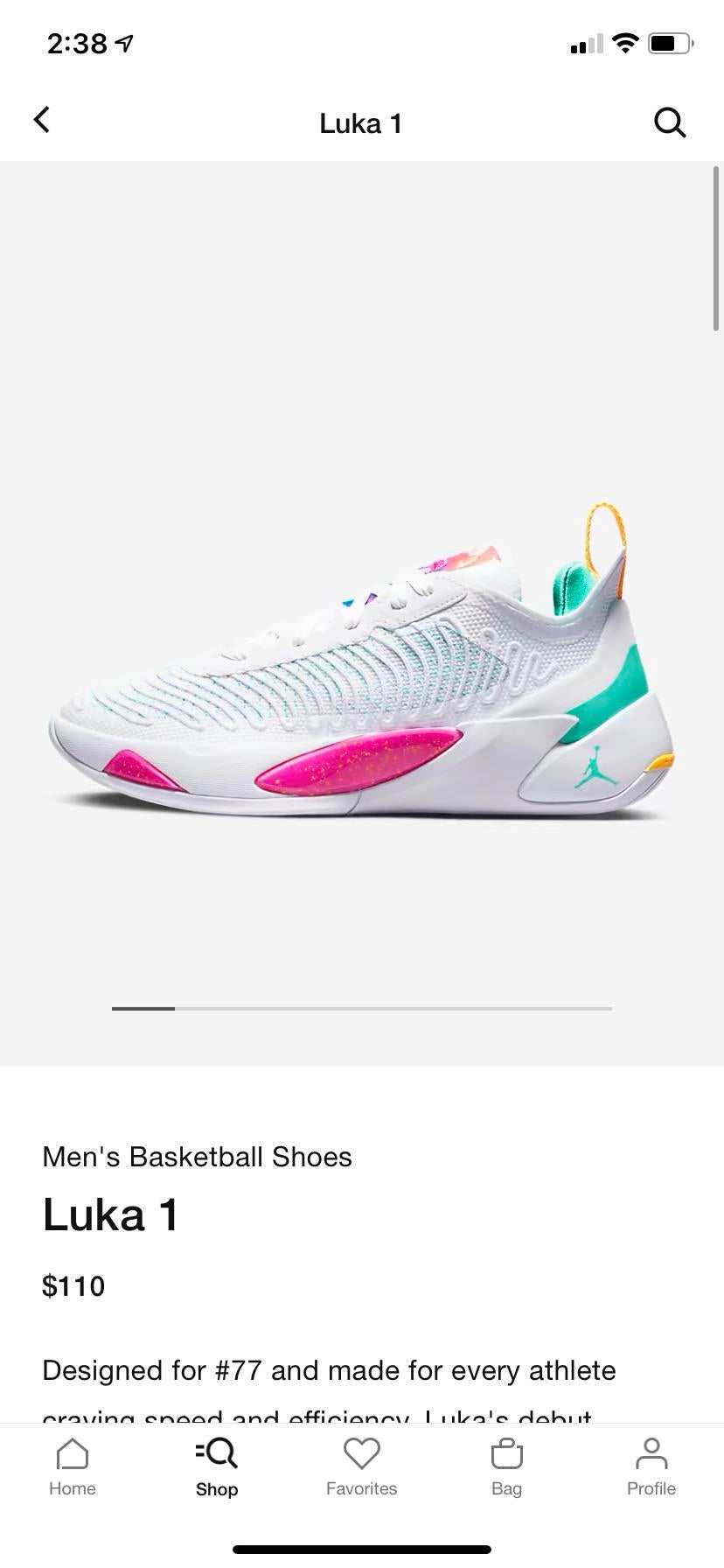
Task: View the Profile tab
Action: click(x=651, y=1465)
